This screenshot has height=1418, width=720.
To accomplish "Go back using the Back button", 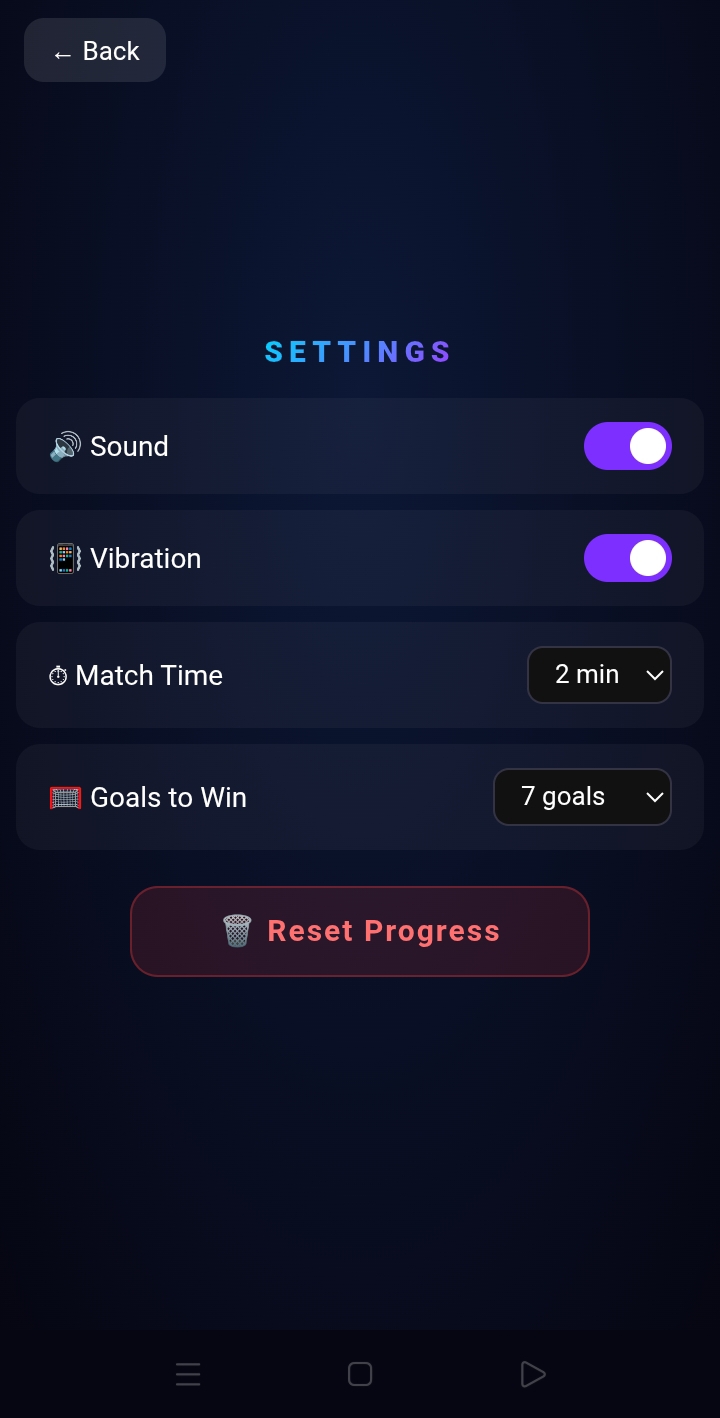I will [95, 50].
